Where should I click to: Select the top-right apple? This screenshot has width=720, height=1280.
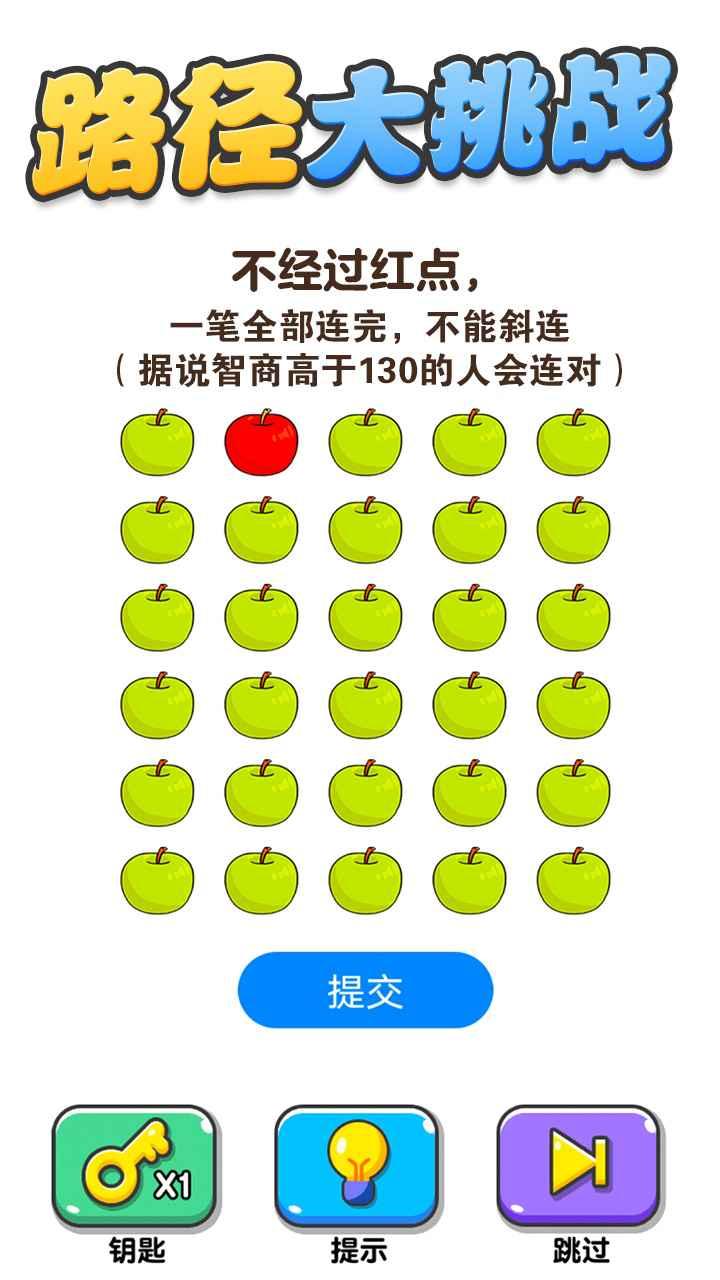tap(574, 443)
